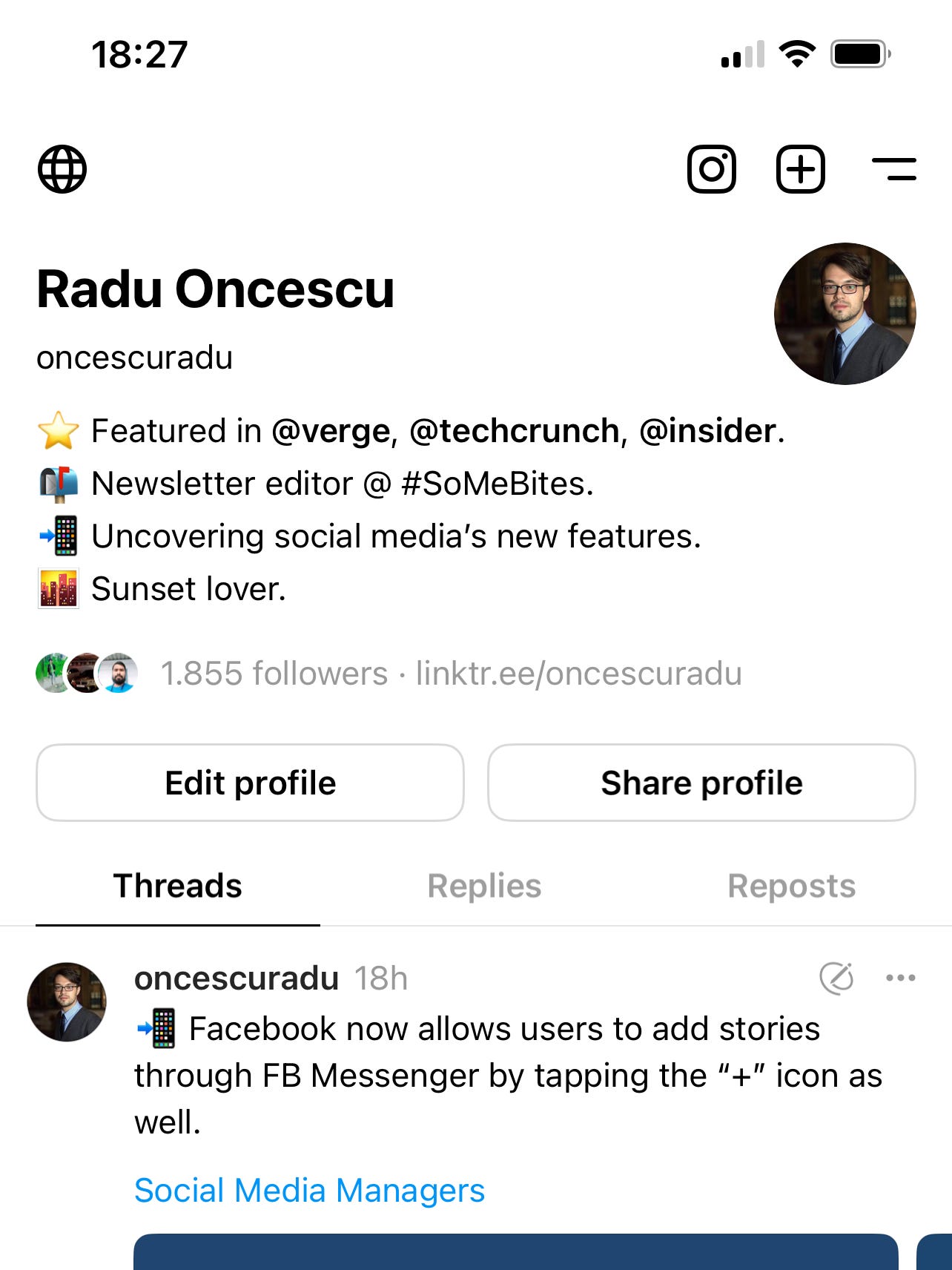
Task: View Radu Oncescu's profile picture
Action: (x=844, y=314)
